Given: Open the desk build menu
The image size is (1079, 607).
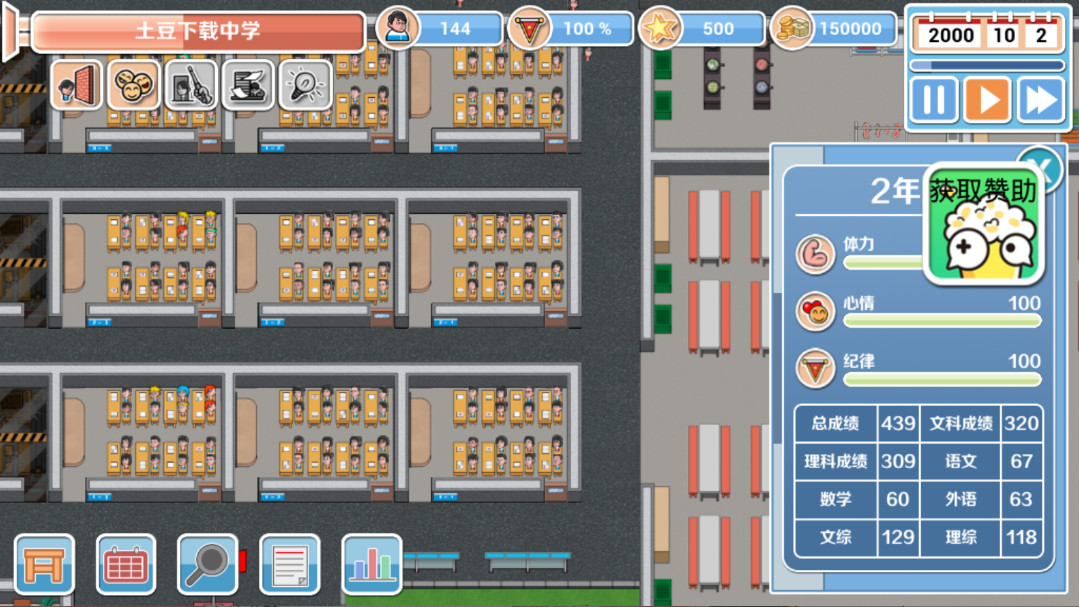Looking at the screenshot, I should 44,565.
